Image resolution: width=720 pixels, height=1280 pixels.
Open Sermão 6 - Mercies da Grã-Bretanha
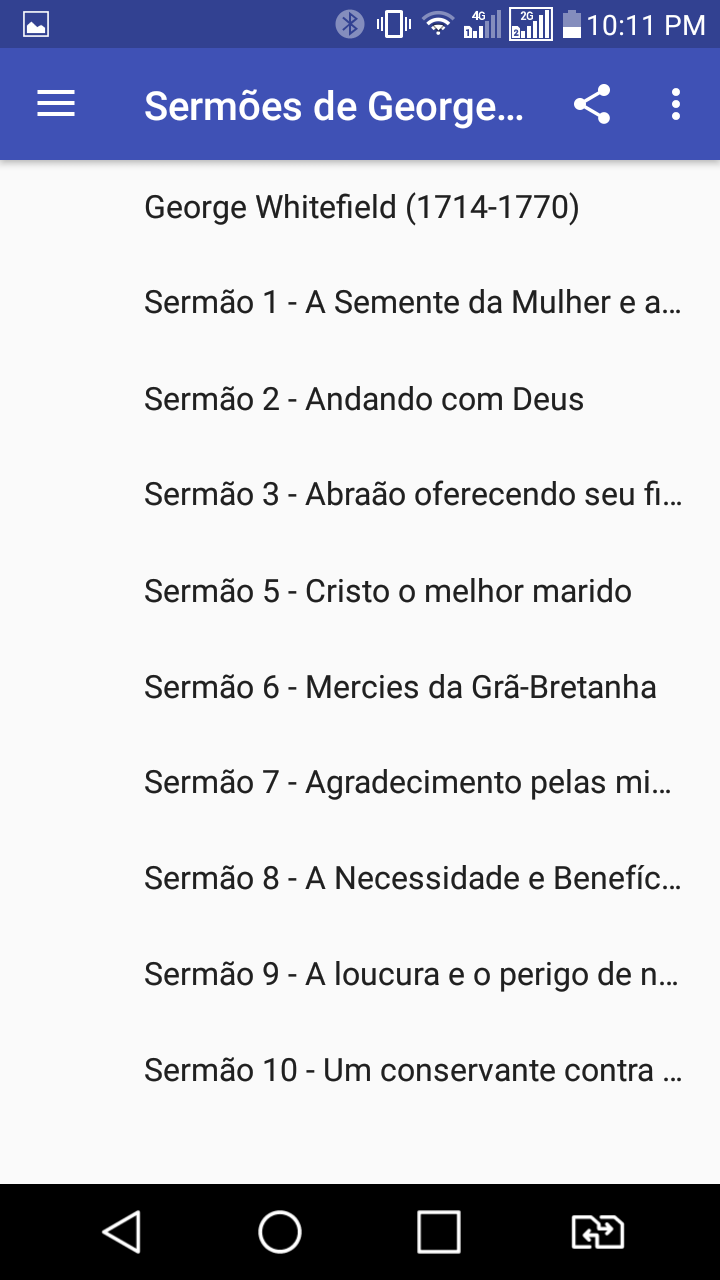(x=400, y=687)
